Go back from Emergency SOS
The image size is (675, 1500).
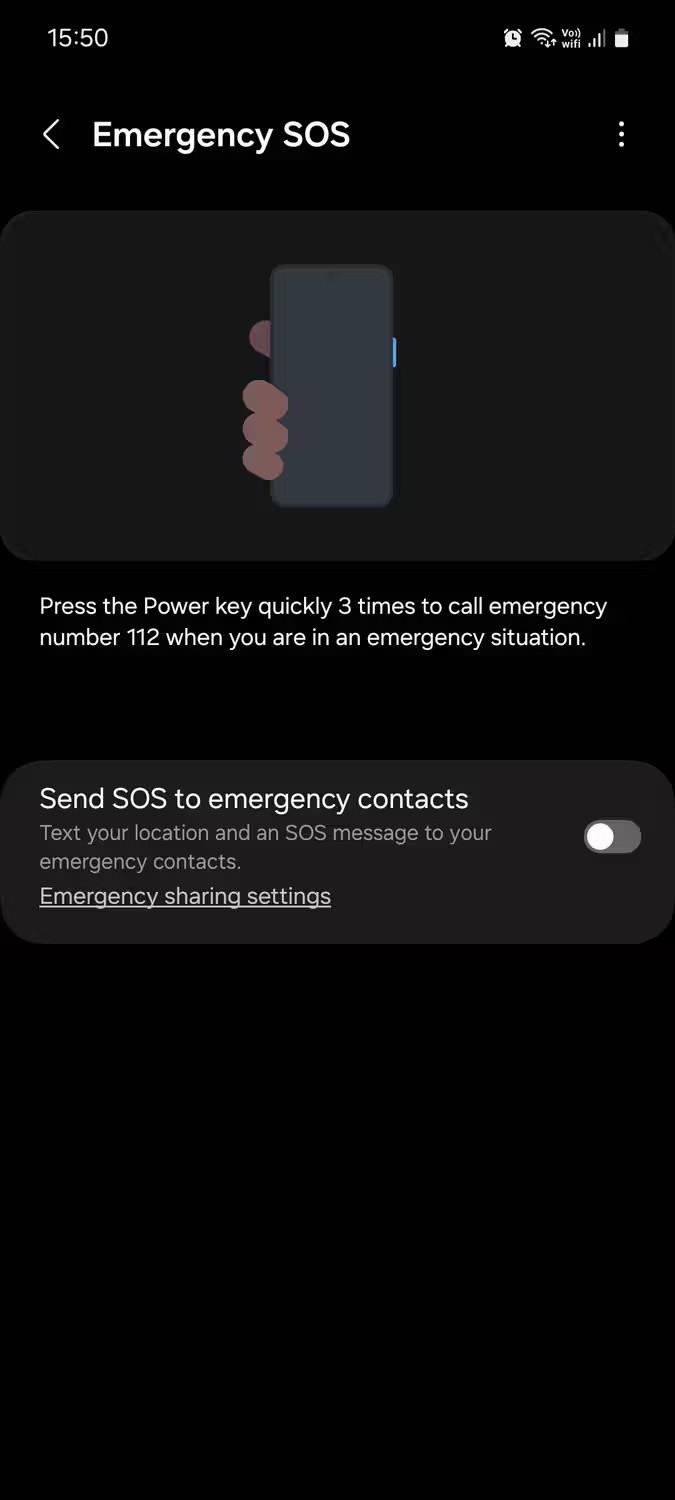[x=52, y=135]
